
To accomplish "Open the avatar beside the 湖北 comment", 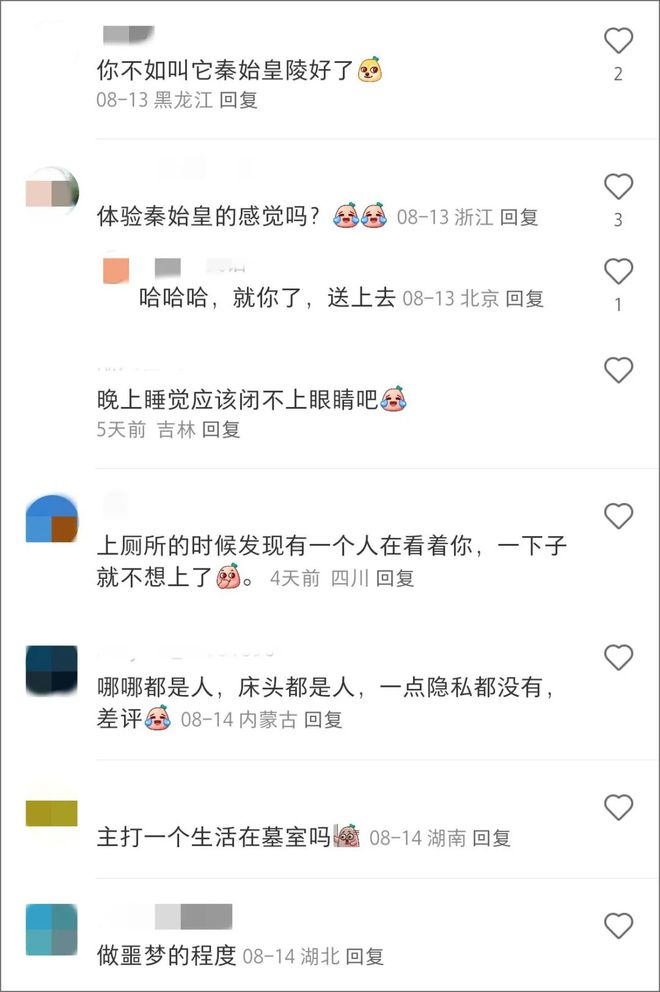I will [51, 930].
